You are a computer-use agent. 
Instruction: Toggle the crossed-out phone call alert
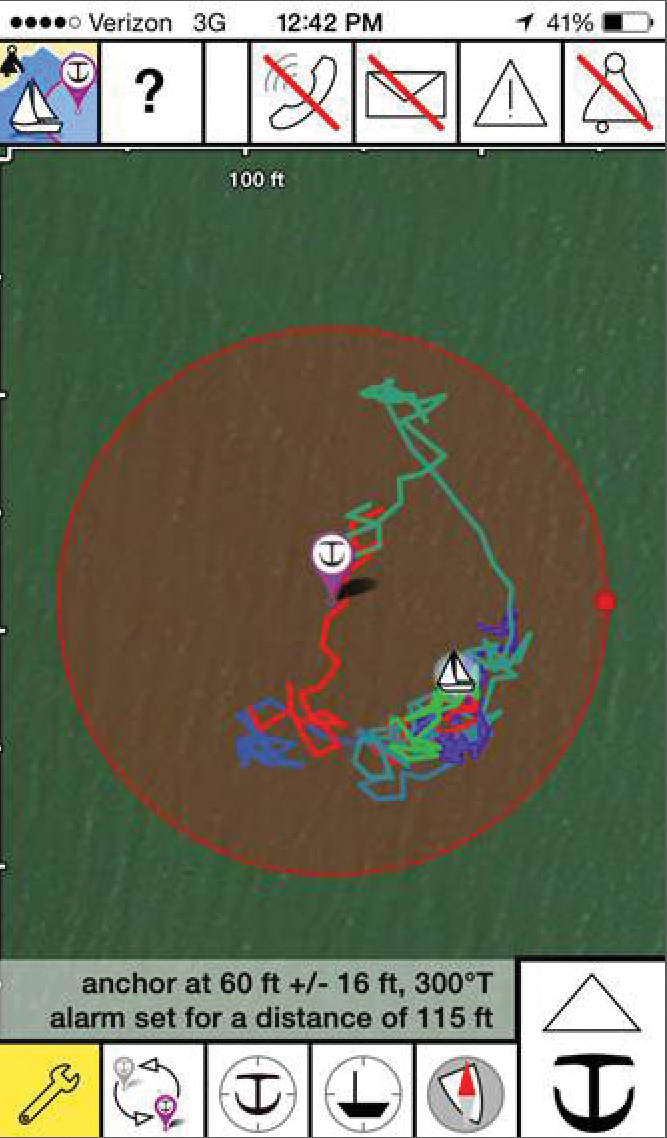coord(302,93)
